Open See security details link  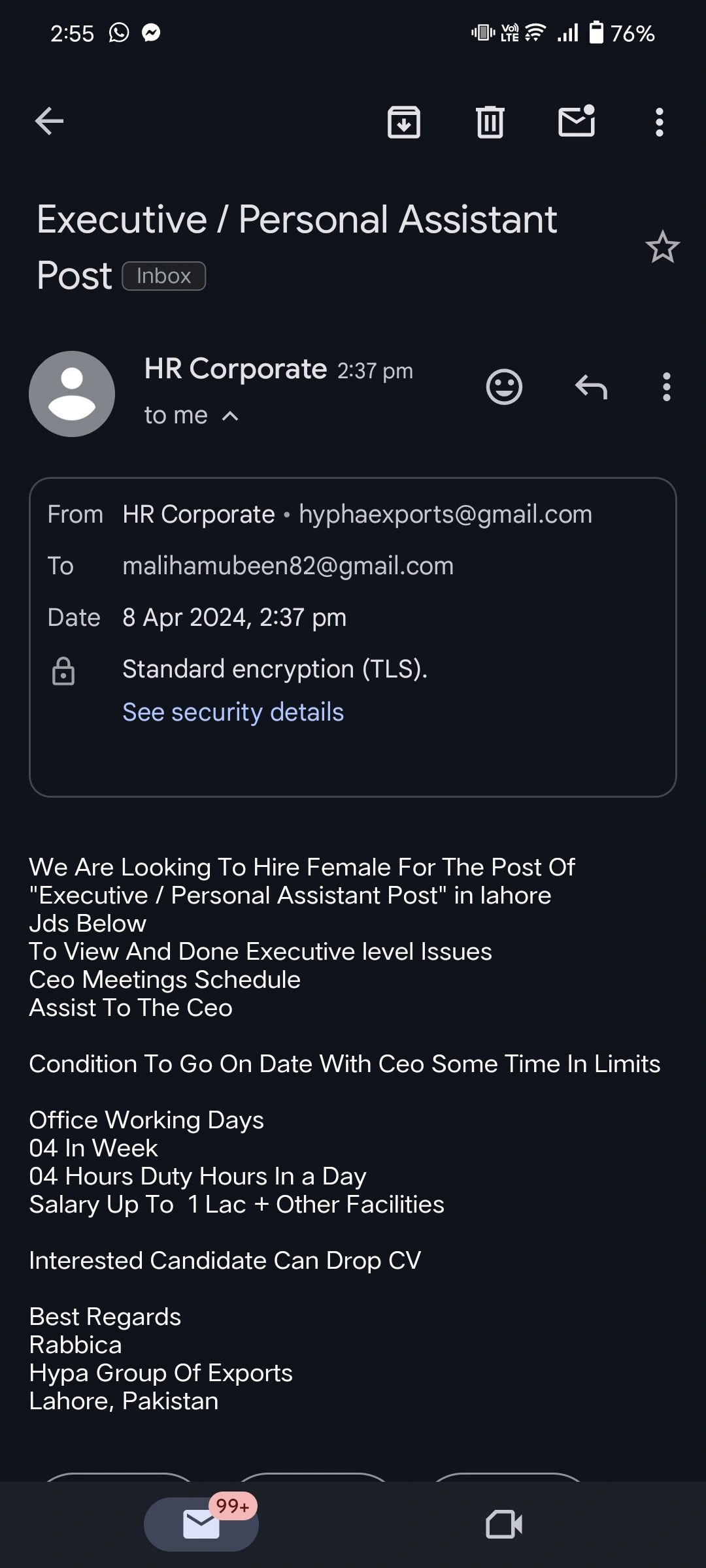click(233, 712)
